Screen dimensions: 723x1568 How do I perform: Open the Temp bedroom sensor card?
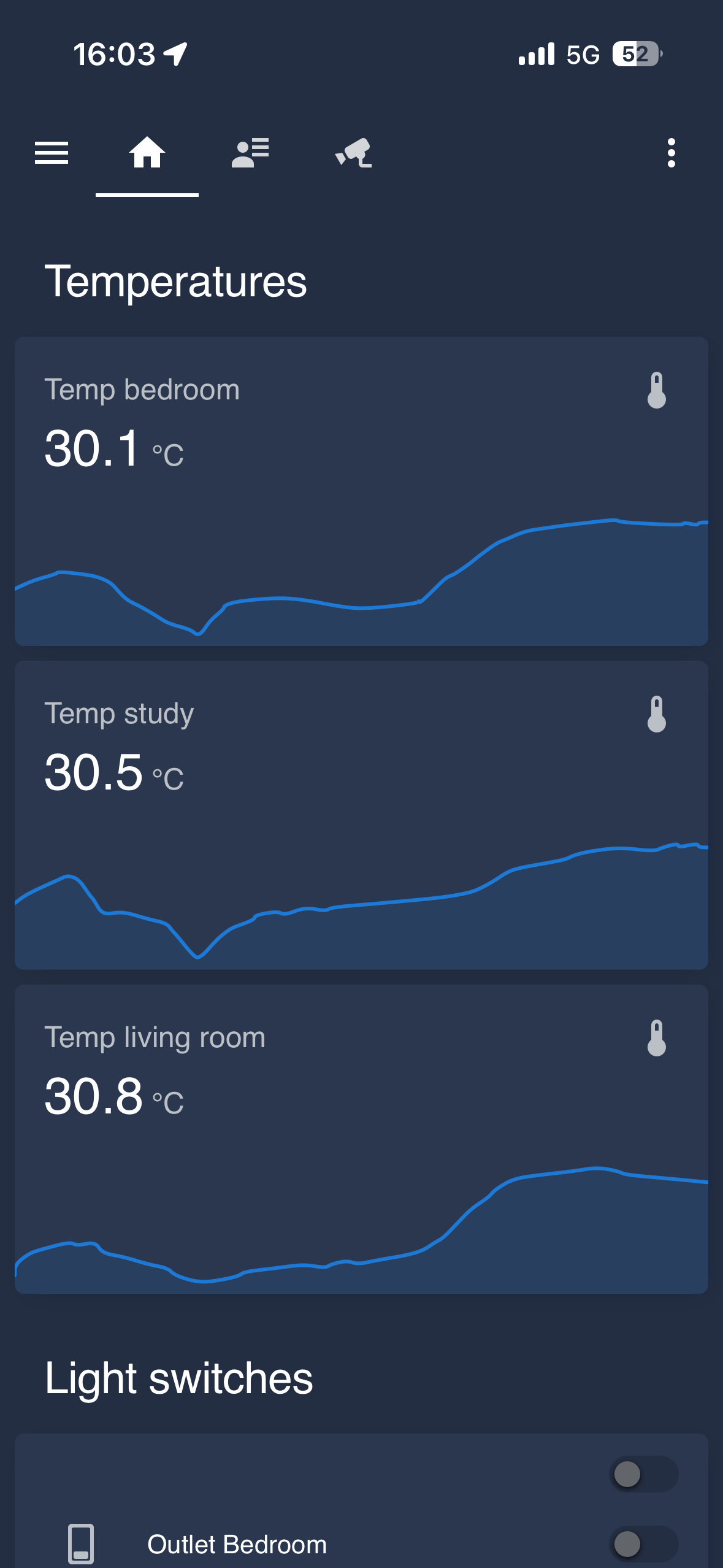point(361,491)
